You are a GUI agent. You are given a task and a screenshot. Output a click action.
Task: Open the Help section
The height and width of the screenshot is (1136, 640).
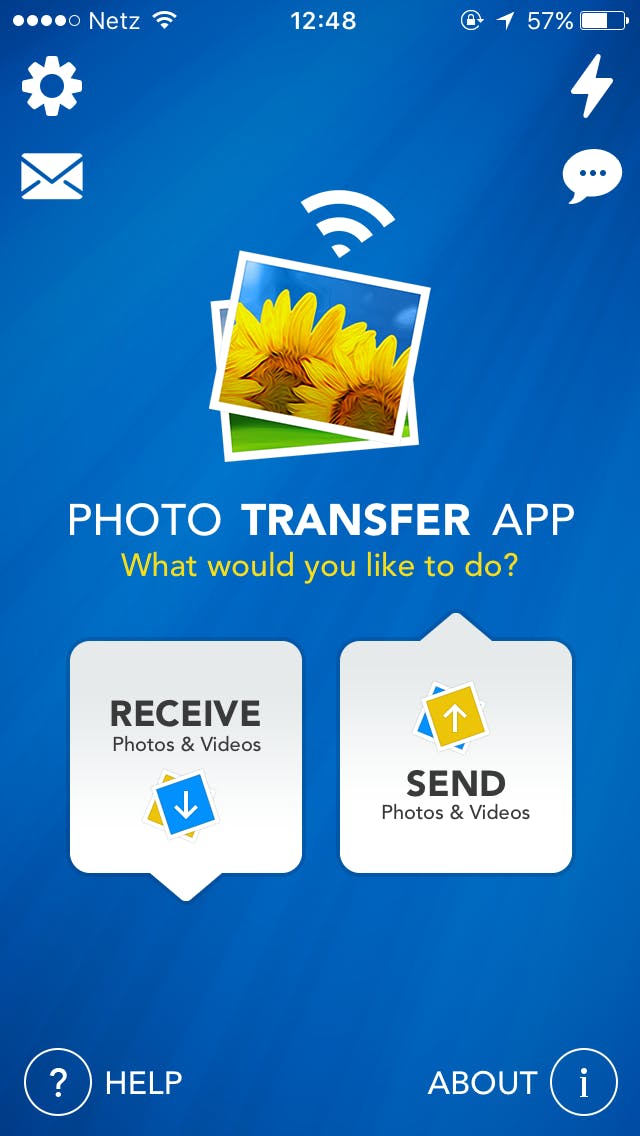tap(104, 1081)
